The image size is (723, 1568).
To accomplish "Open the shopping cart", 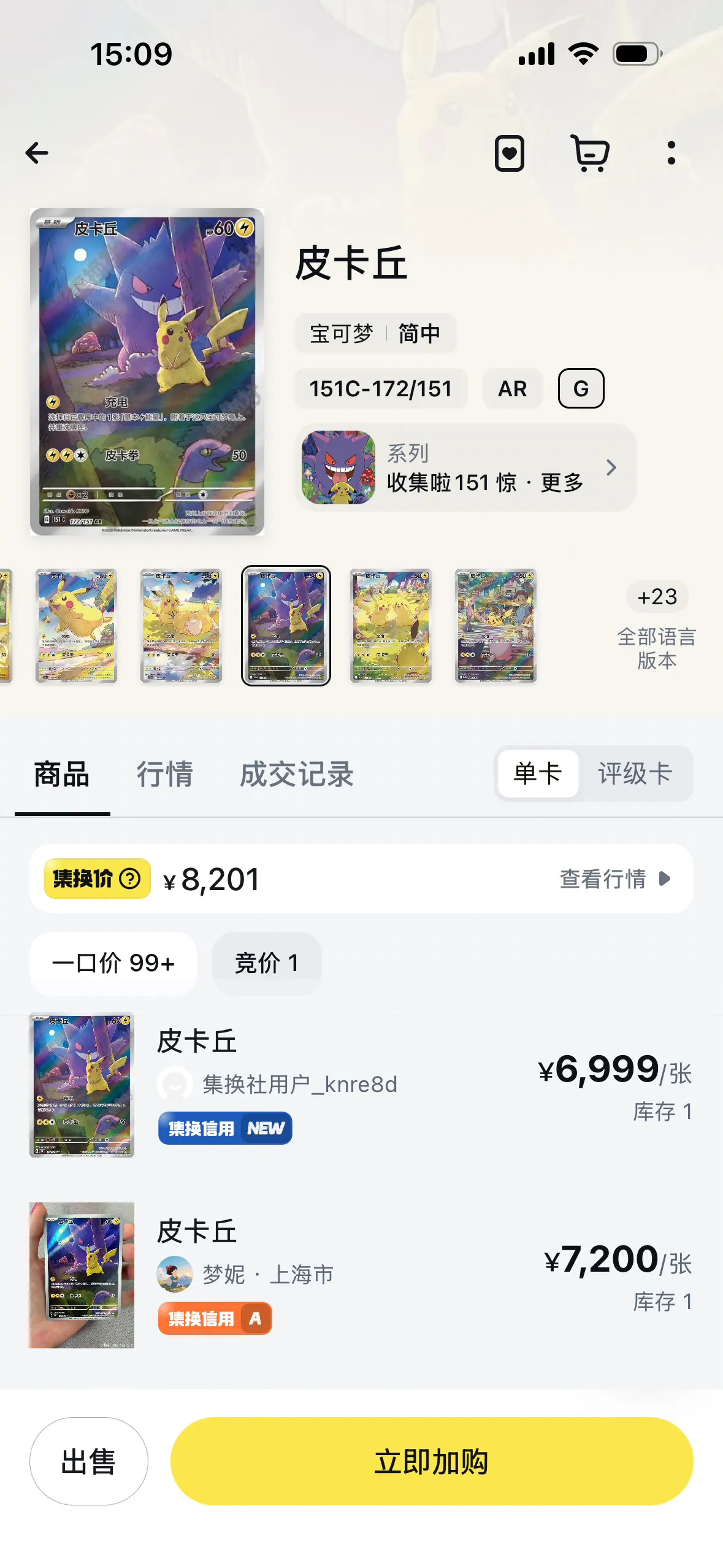I will [590, 153].
